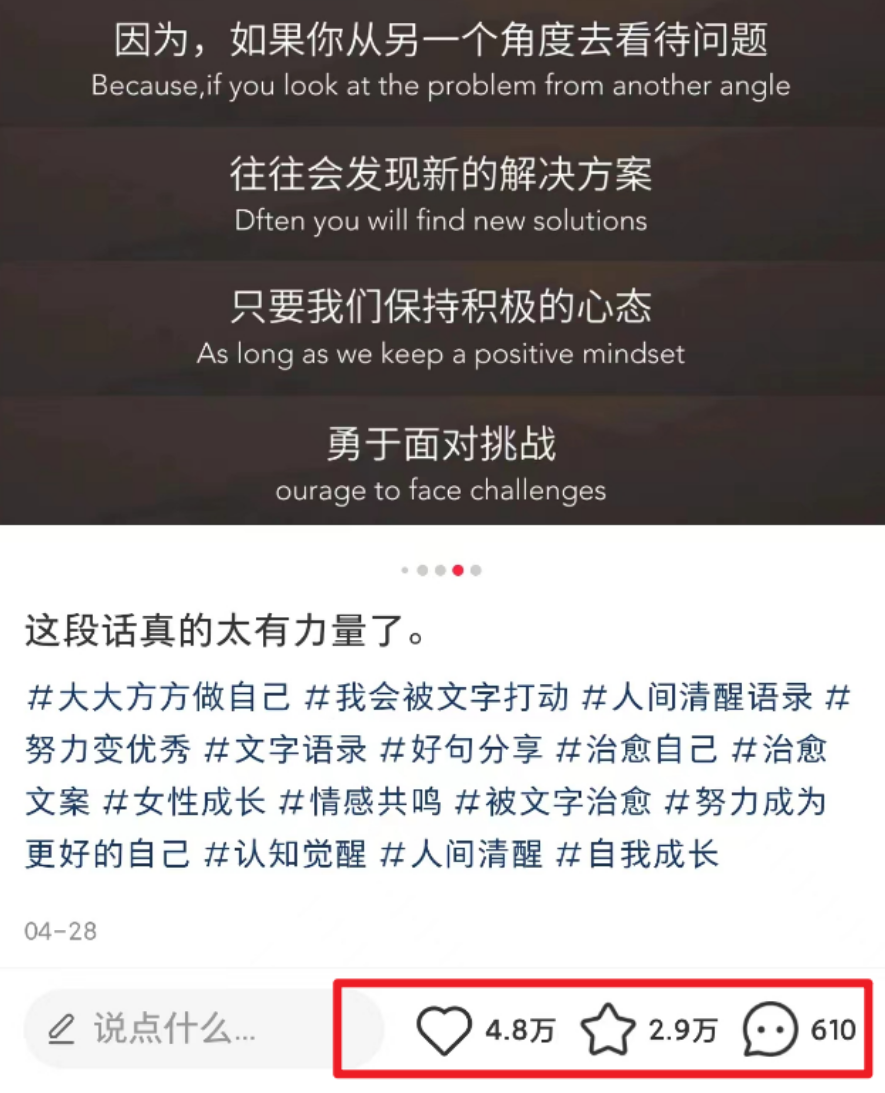Save the post using the star icon
The width and height of the screenshot is (885, 1093).
pos(609,1030)
